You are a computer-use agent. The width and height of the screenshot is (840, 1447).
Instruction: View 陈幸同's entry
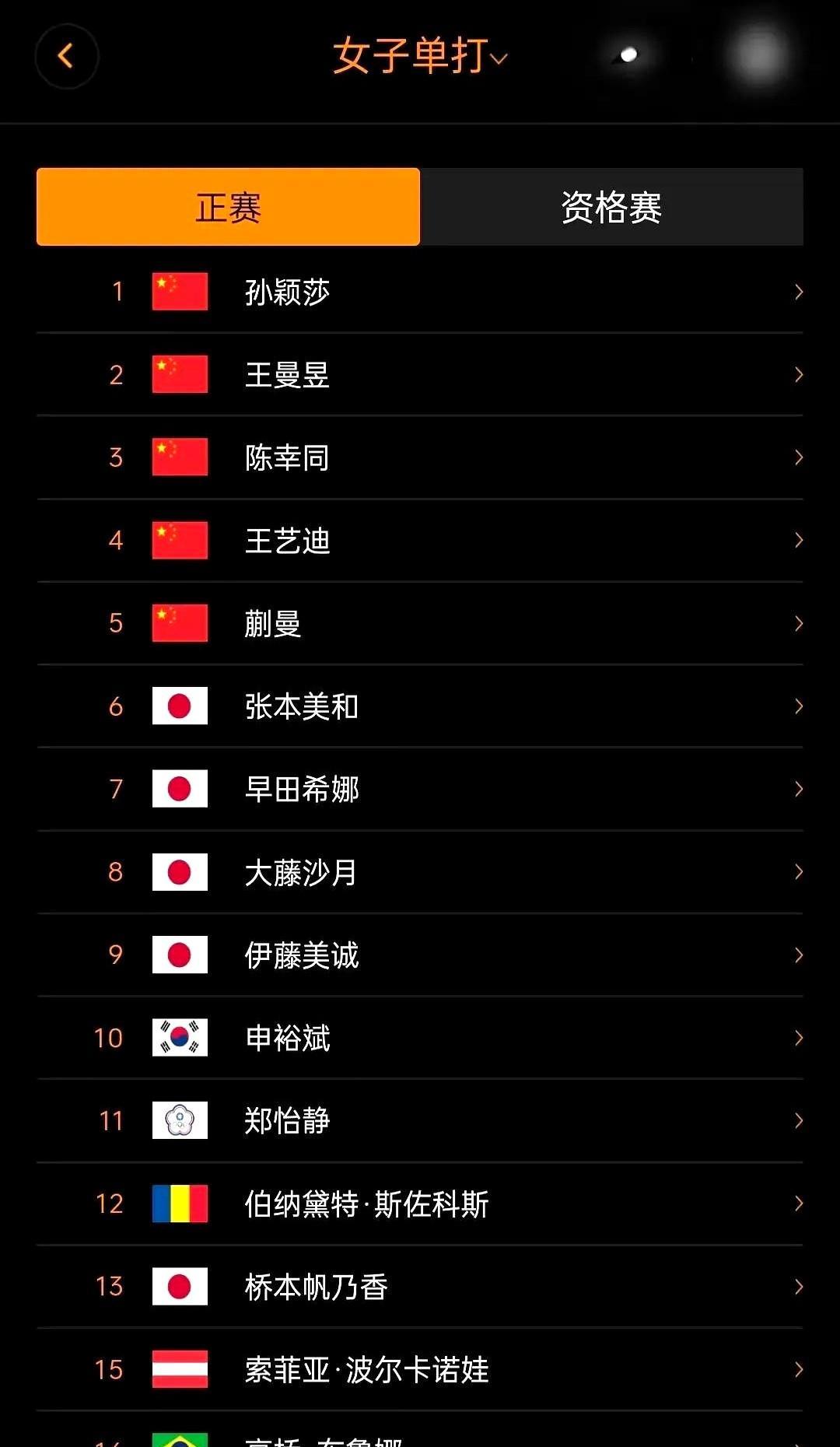click(420, 457)
